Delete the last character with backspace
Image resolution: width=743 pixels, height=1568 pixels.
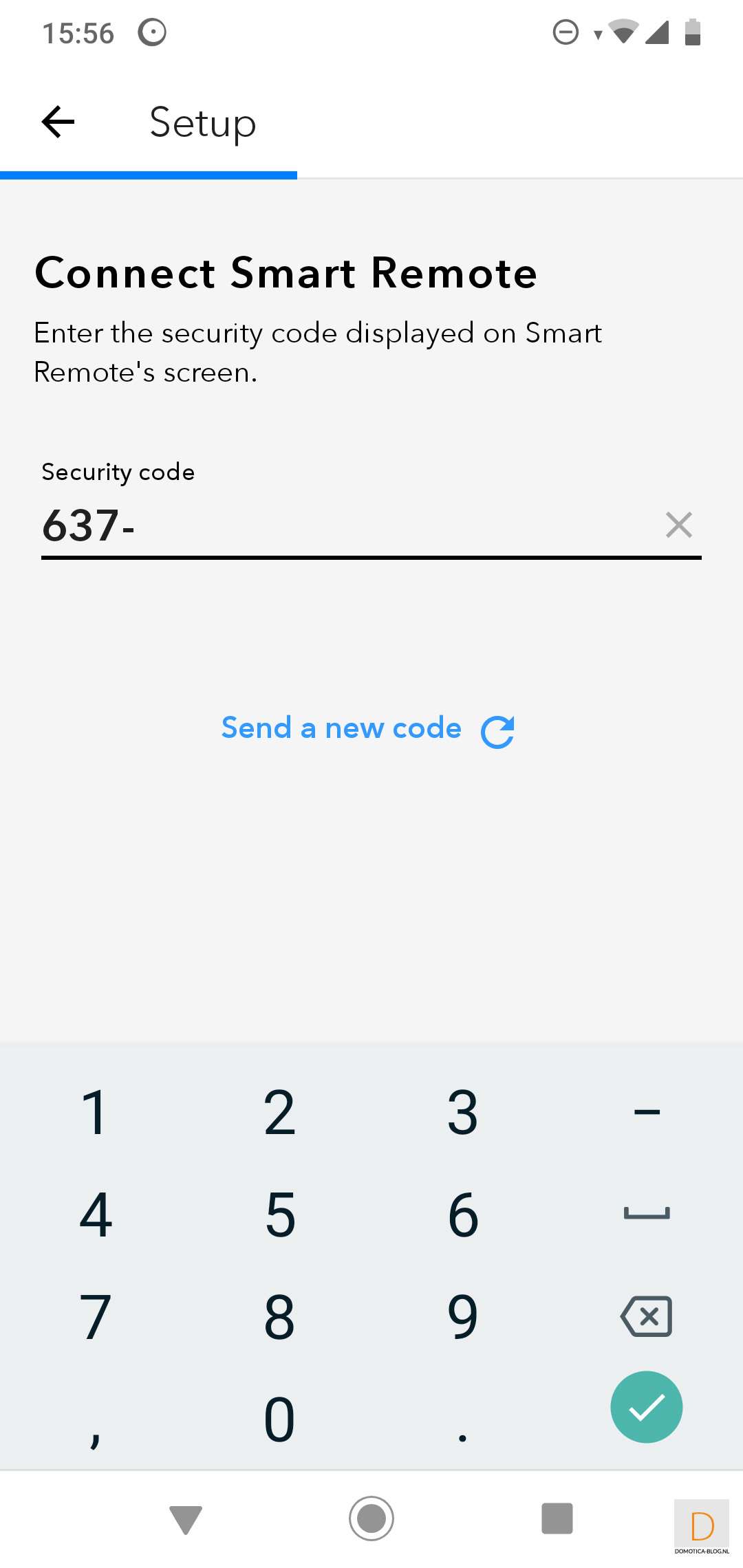pyautogui.click(x=647, y=1317)
